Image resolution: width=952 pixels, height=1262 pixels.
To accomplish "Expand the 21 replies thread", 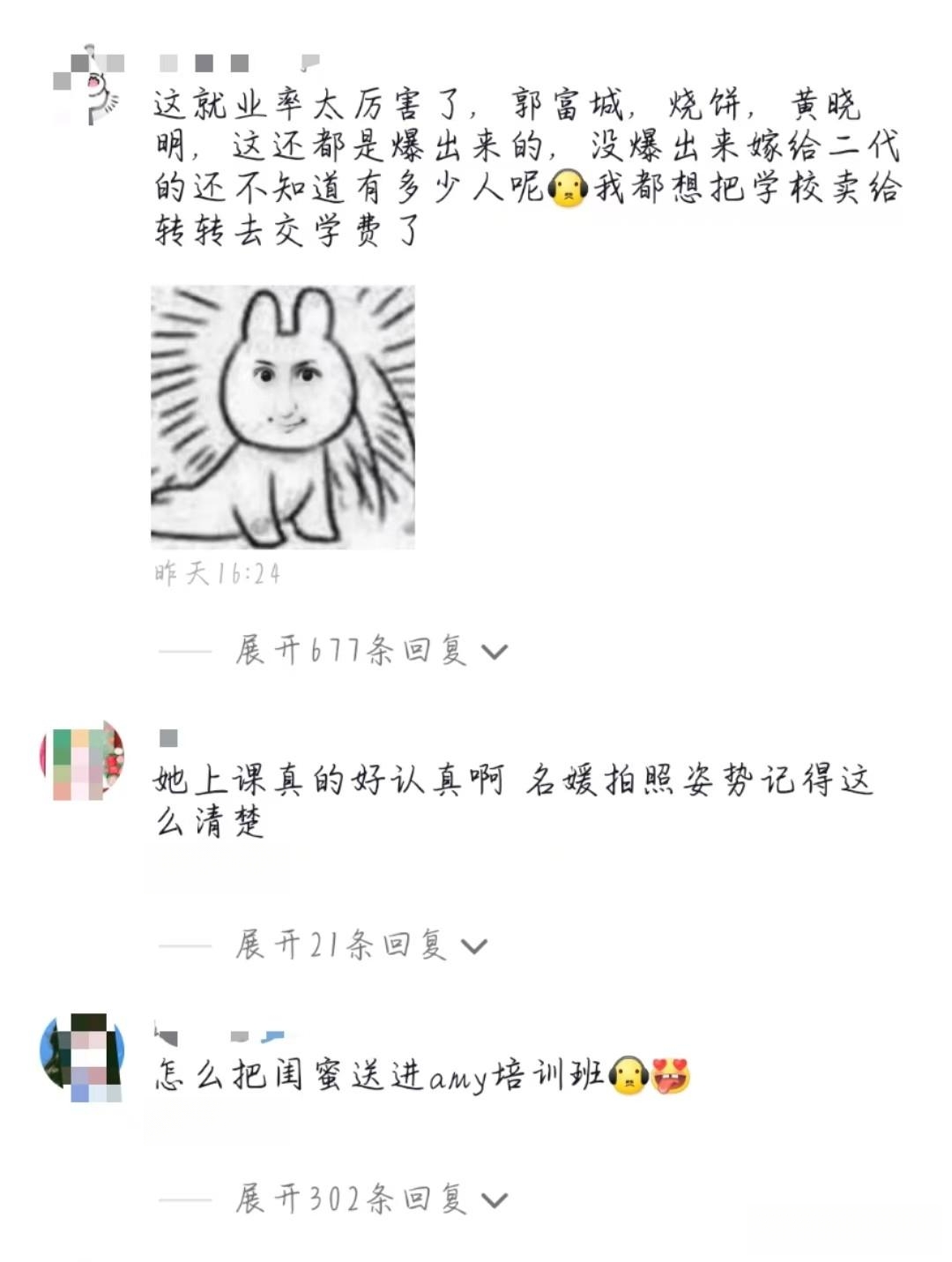I will (360, 945).
